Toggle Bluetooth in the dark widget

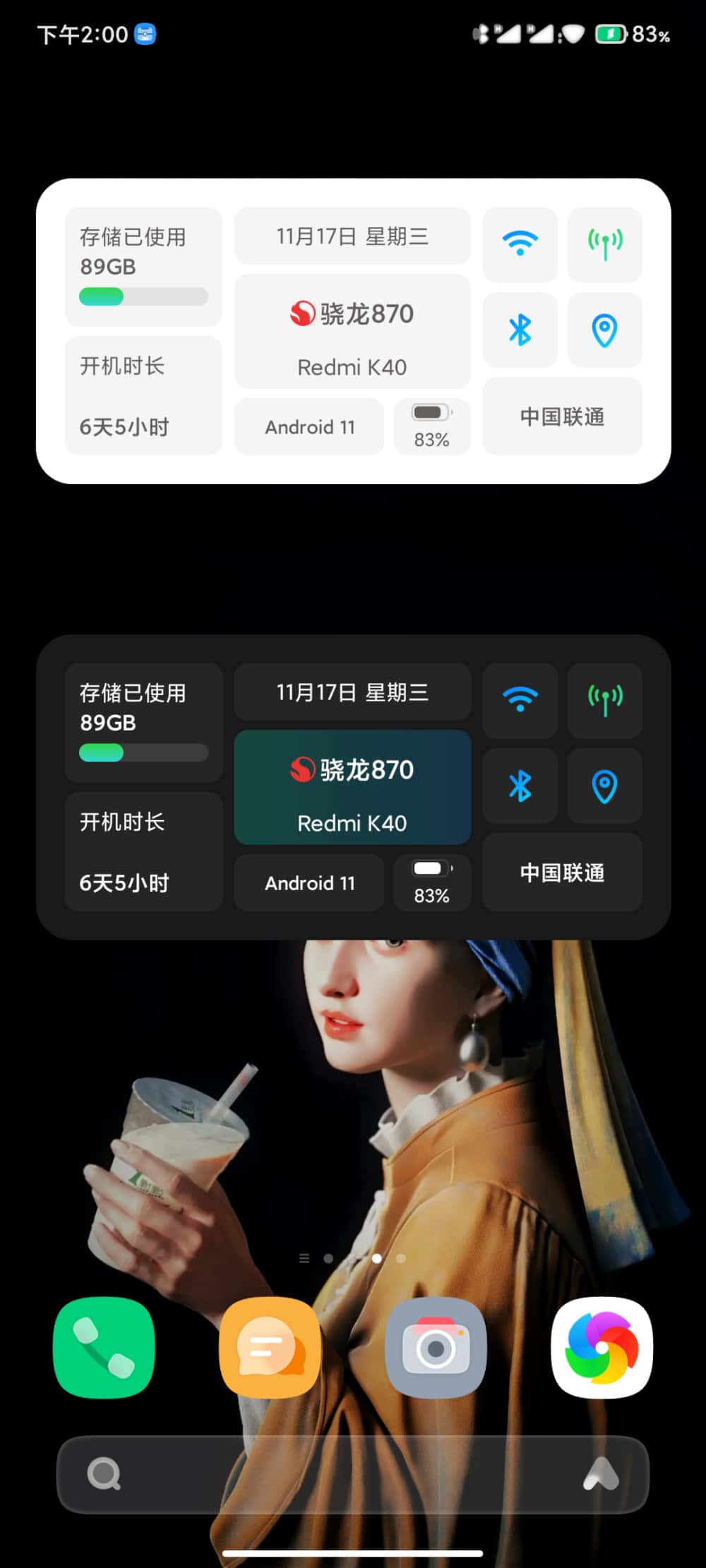tap(520, 785)
